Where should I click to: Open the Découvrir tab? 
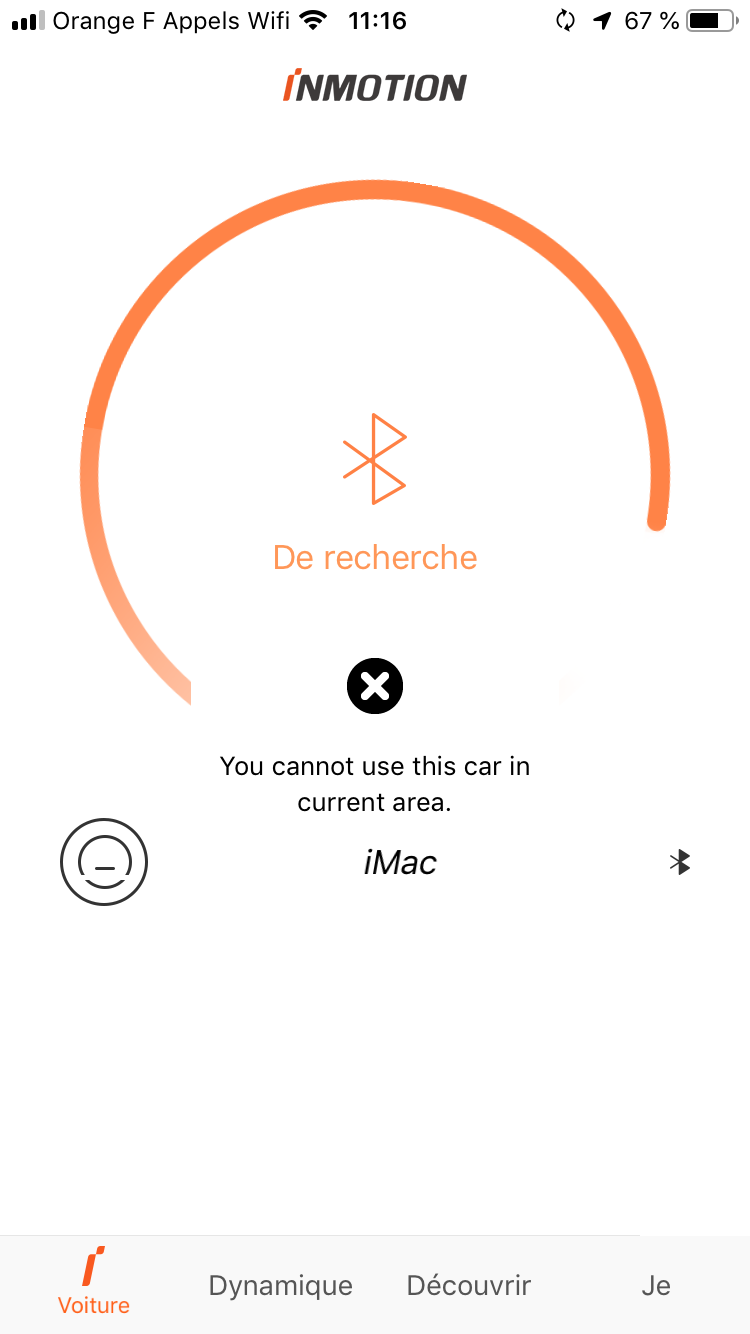click(x=468, y=1286)
